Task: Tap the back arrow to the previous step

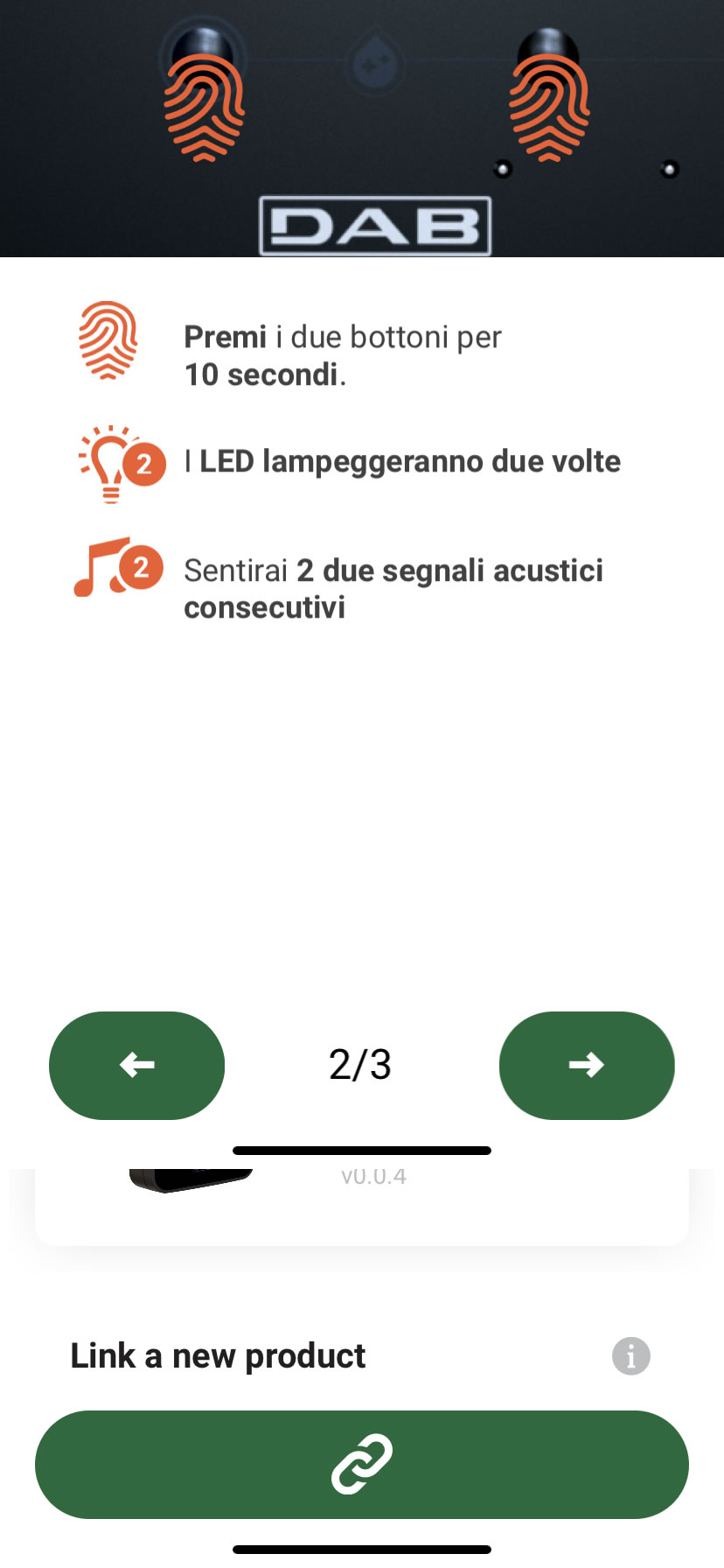Action: [x=136, y=1065]
